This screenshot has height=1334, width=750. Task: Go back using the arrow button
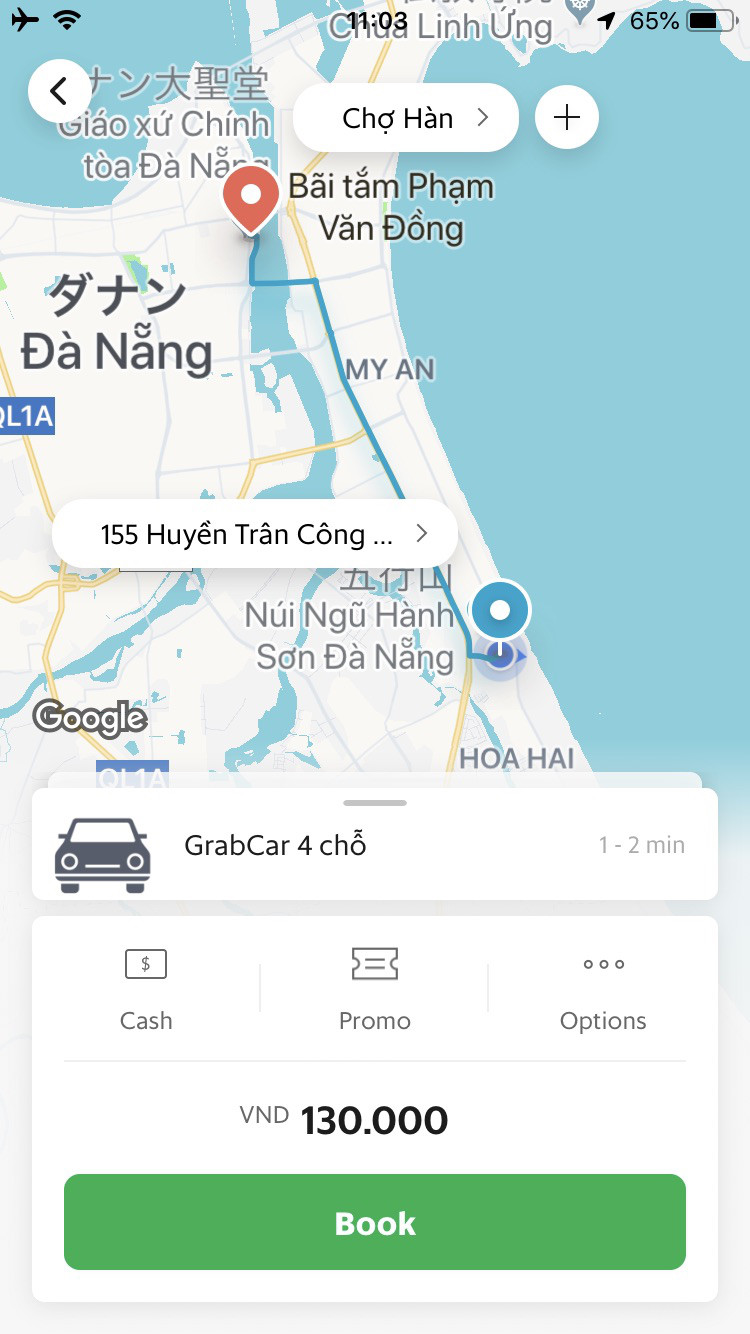click(x=59, y=91)
